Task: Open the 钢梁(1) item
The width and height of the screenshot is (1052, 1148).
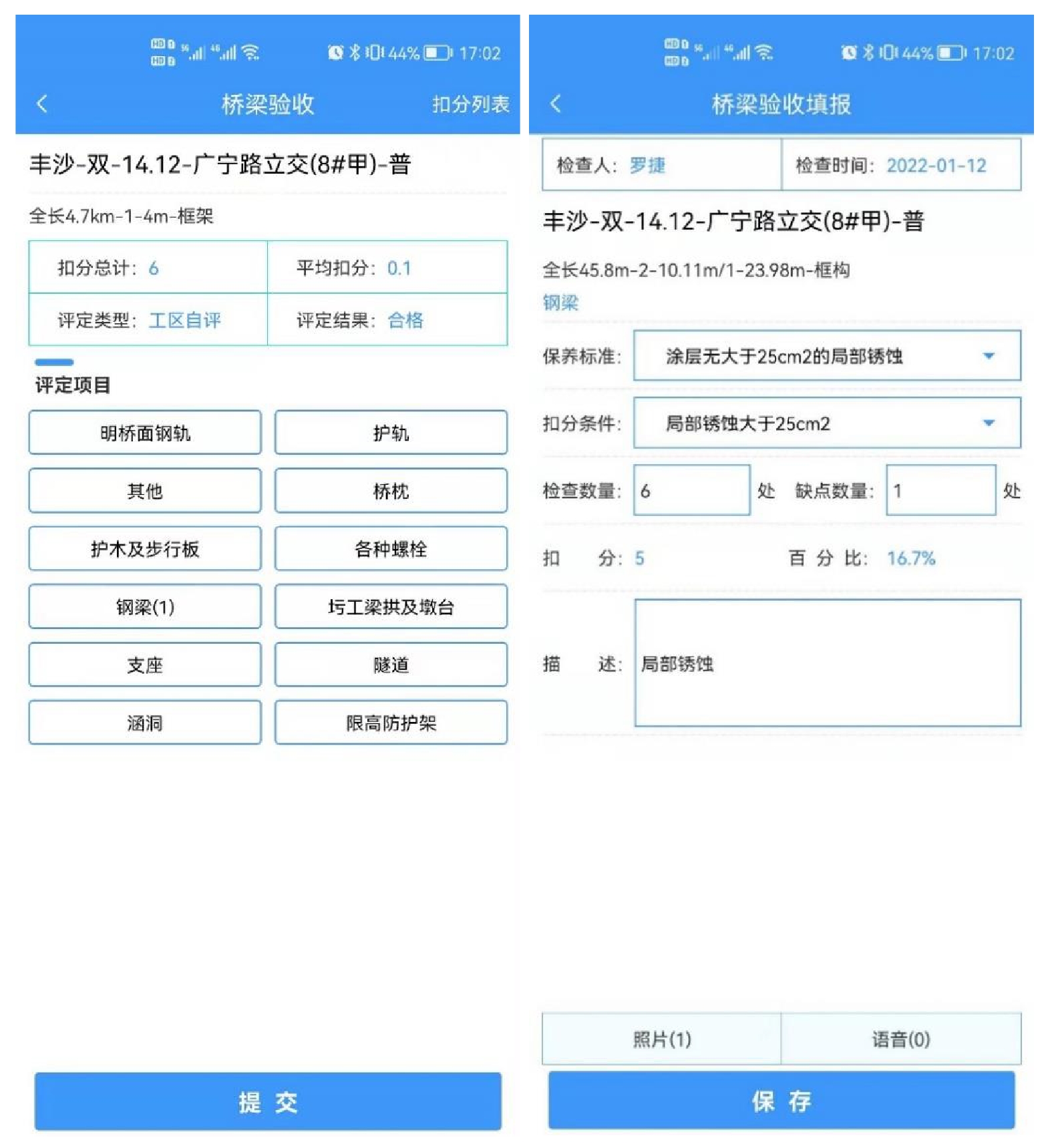Action: tap(145, 606)
